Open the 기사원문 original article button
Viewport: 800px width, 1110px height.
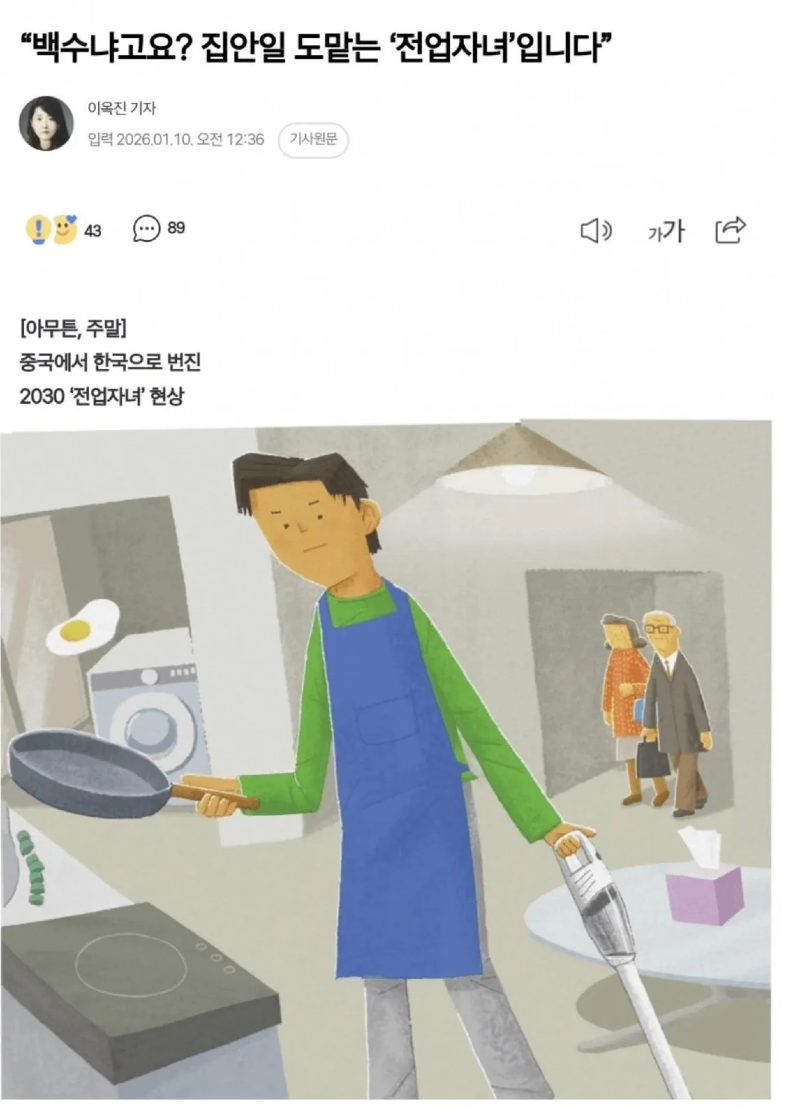313,140
